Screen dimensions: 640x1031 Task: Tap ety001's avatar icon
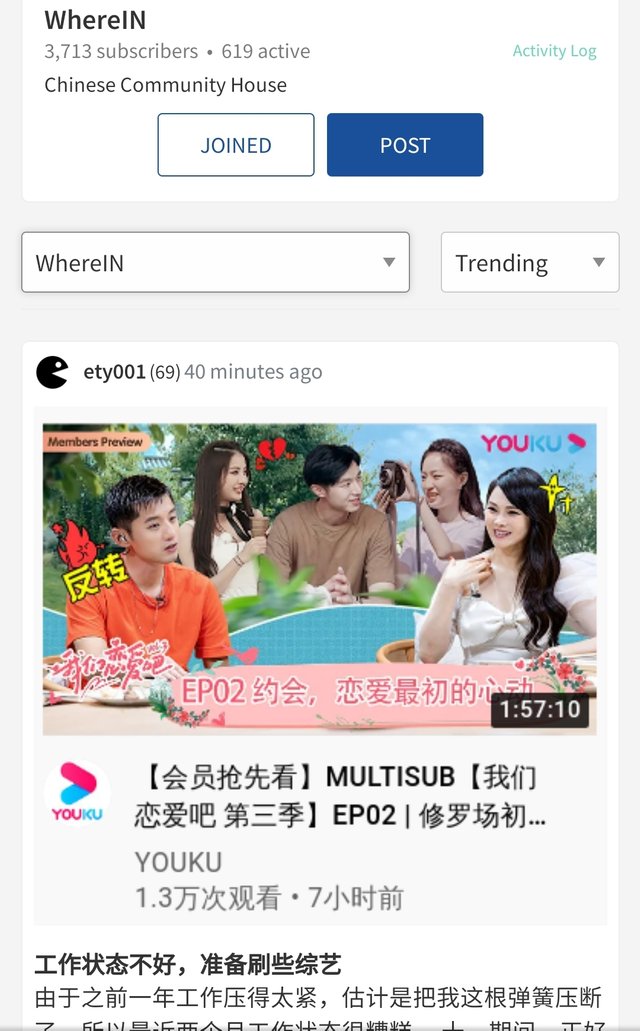tap(52, 372)
